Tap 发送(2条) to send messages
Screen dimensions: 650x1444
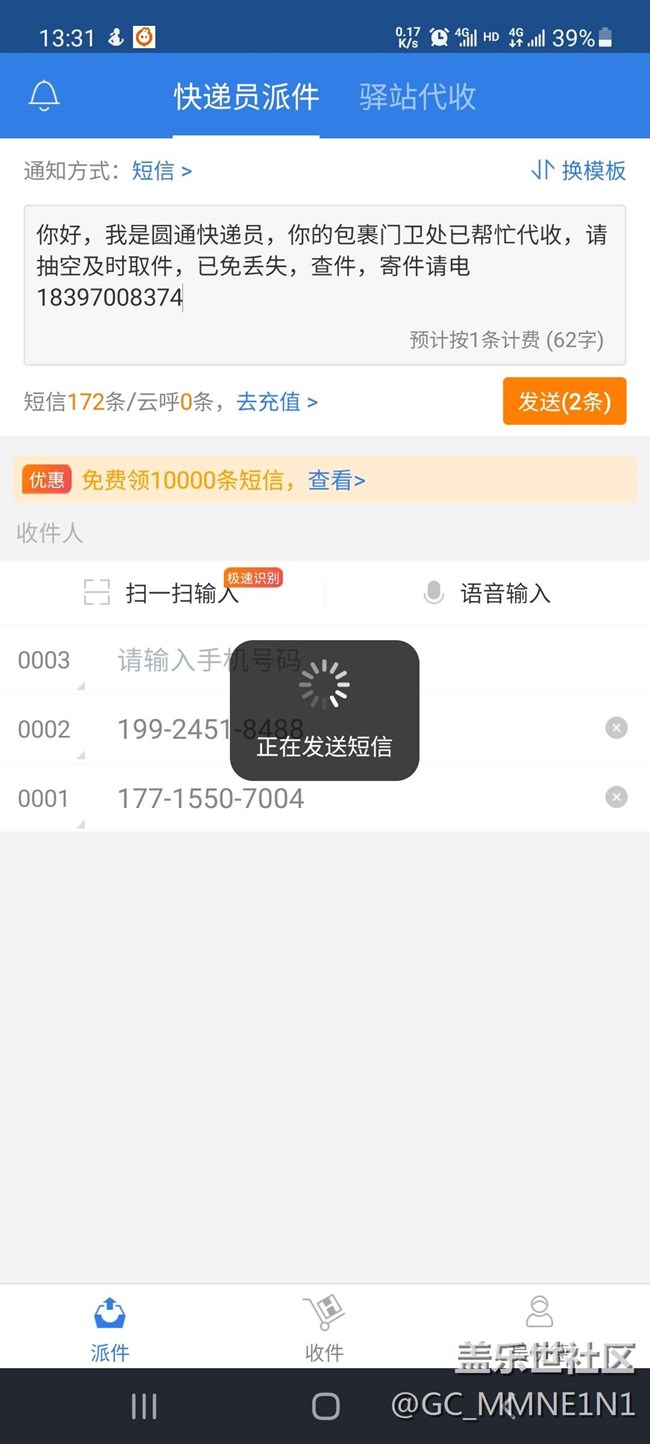click(x=564, y=401)
